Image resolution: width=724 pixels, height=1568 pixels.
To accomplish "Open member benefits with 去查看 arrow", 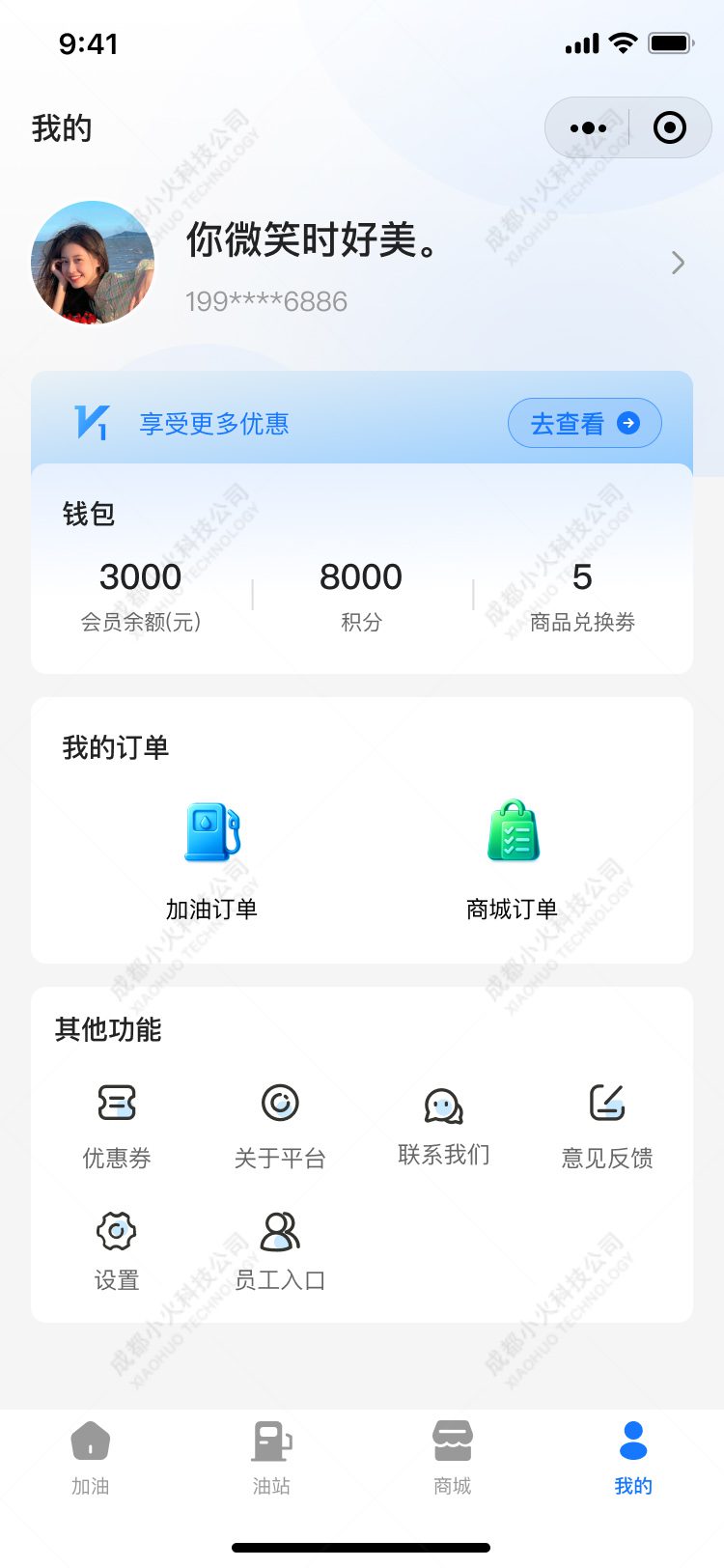I will [627, 423].
